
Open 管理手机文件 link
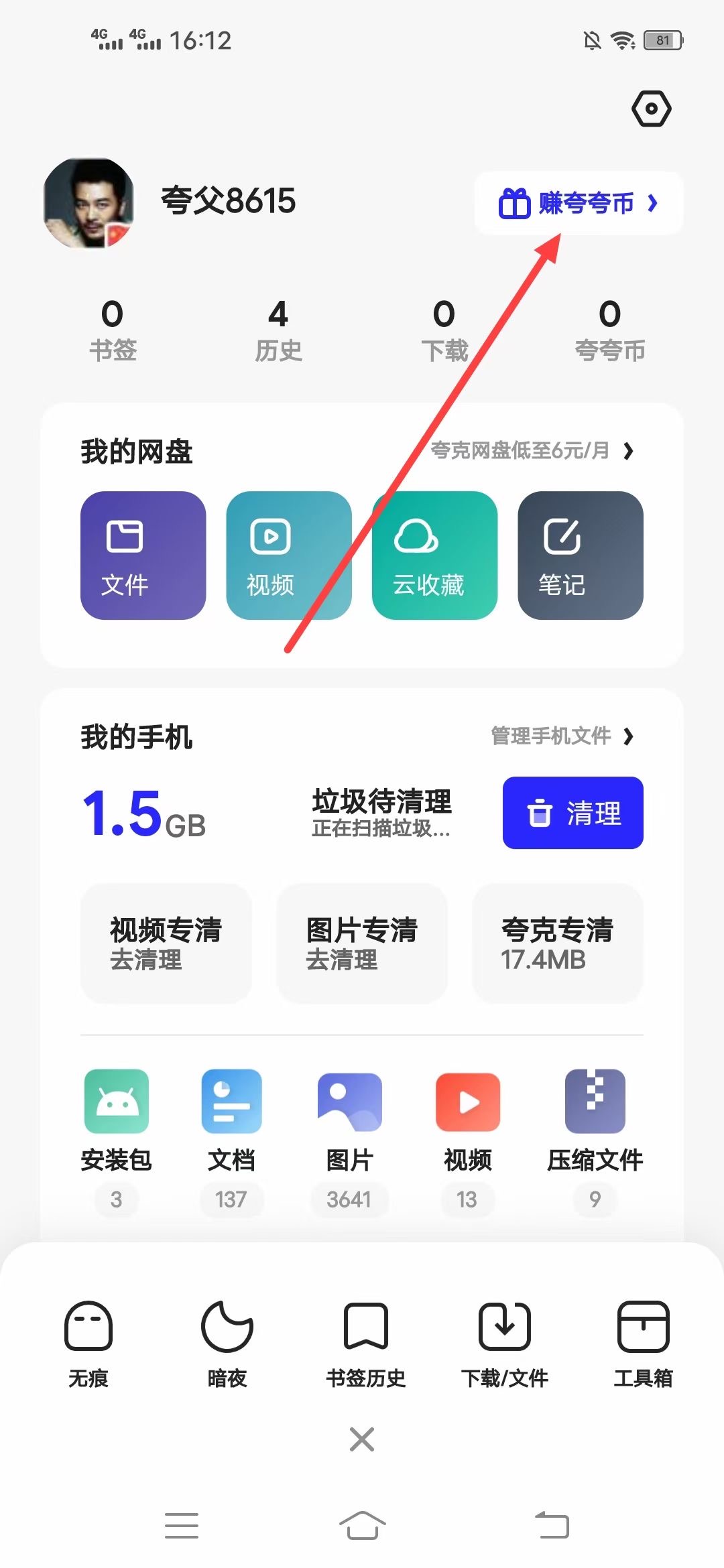561,736
